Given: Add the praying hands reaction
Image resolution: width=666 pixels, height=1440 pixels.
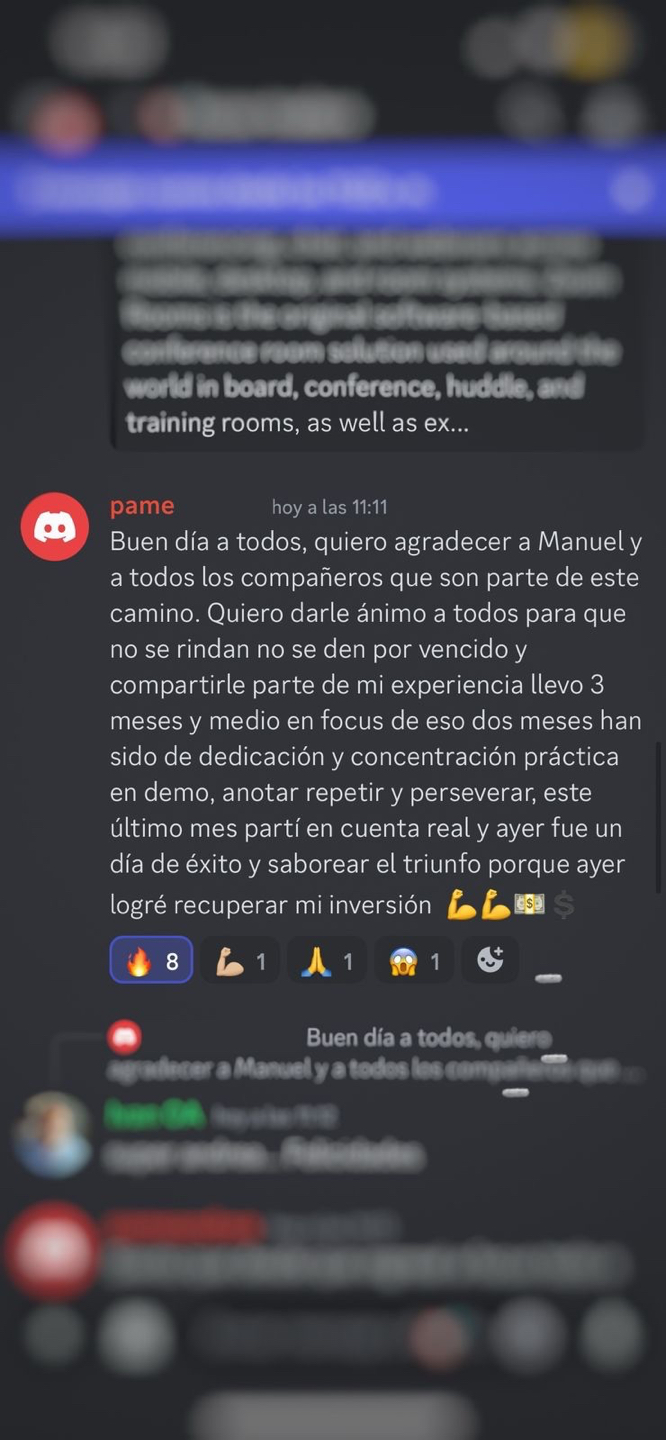Looking at the screenshot, I should coord(327,961).
